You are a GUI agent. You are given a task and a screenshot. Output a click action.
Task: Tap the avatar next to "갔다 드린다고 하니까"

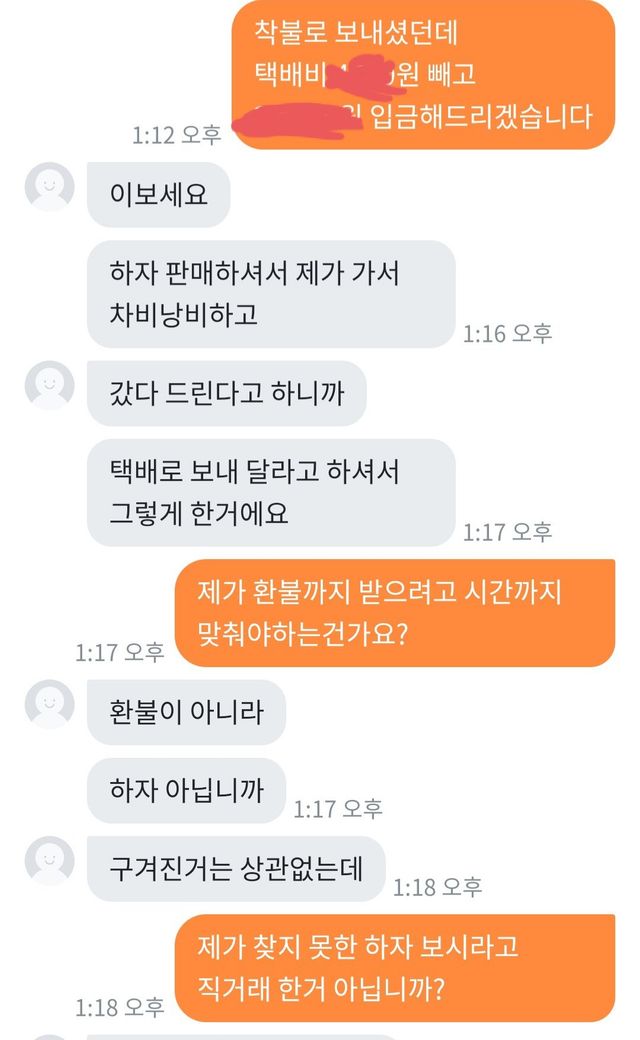(x=49, y=386)
